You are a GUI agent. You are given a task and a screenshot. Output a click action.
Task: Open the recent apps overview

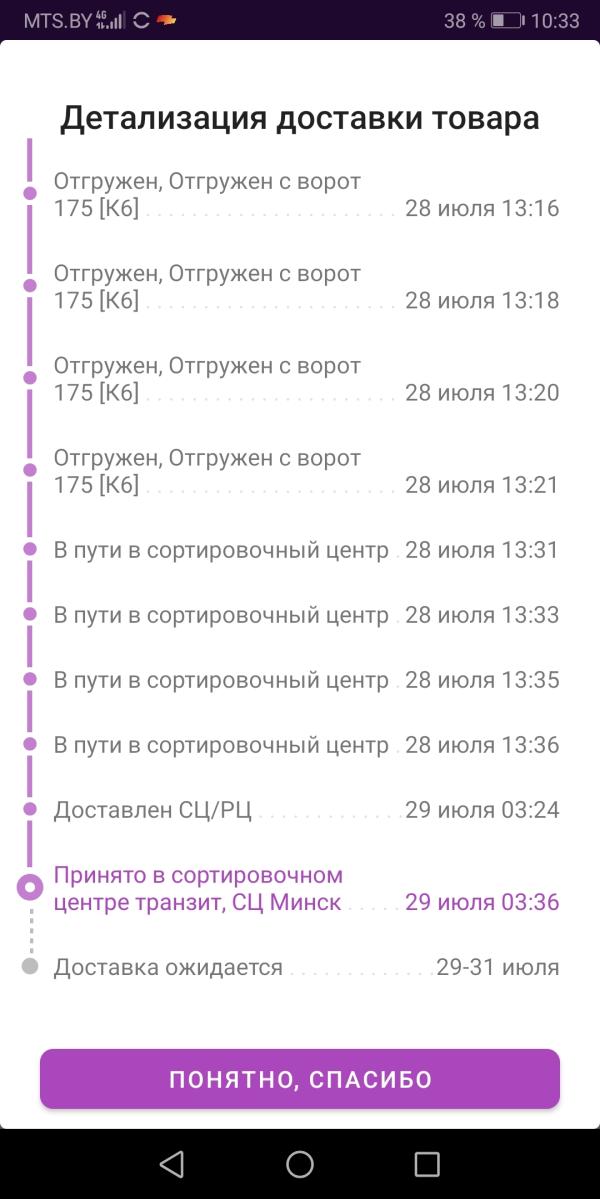coord(427,1163)
